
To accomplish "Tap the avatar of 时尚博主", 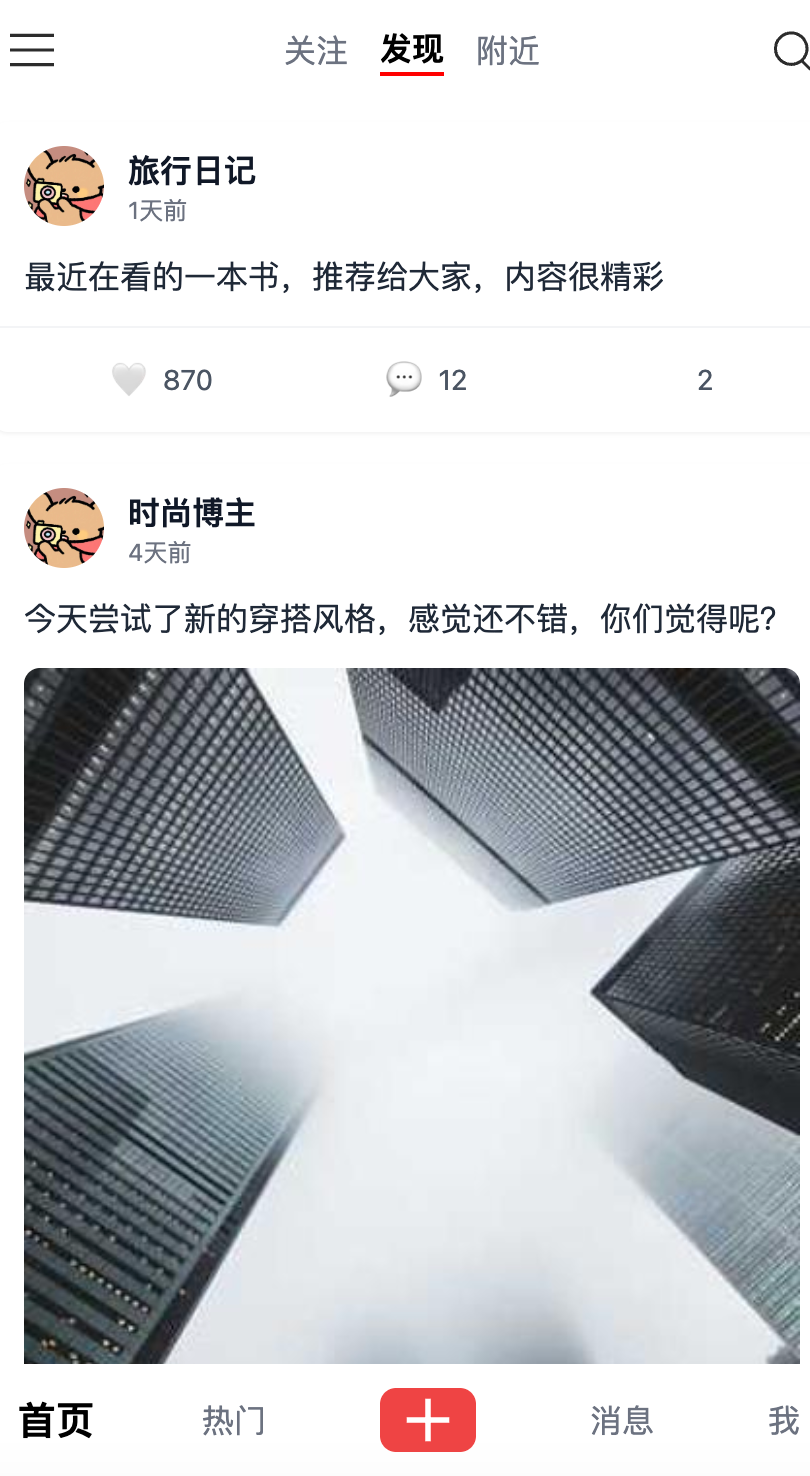I will click(x=64, y=528).
